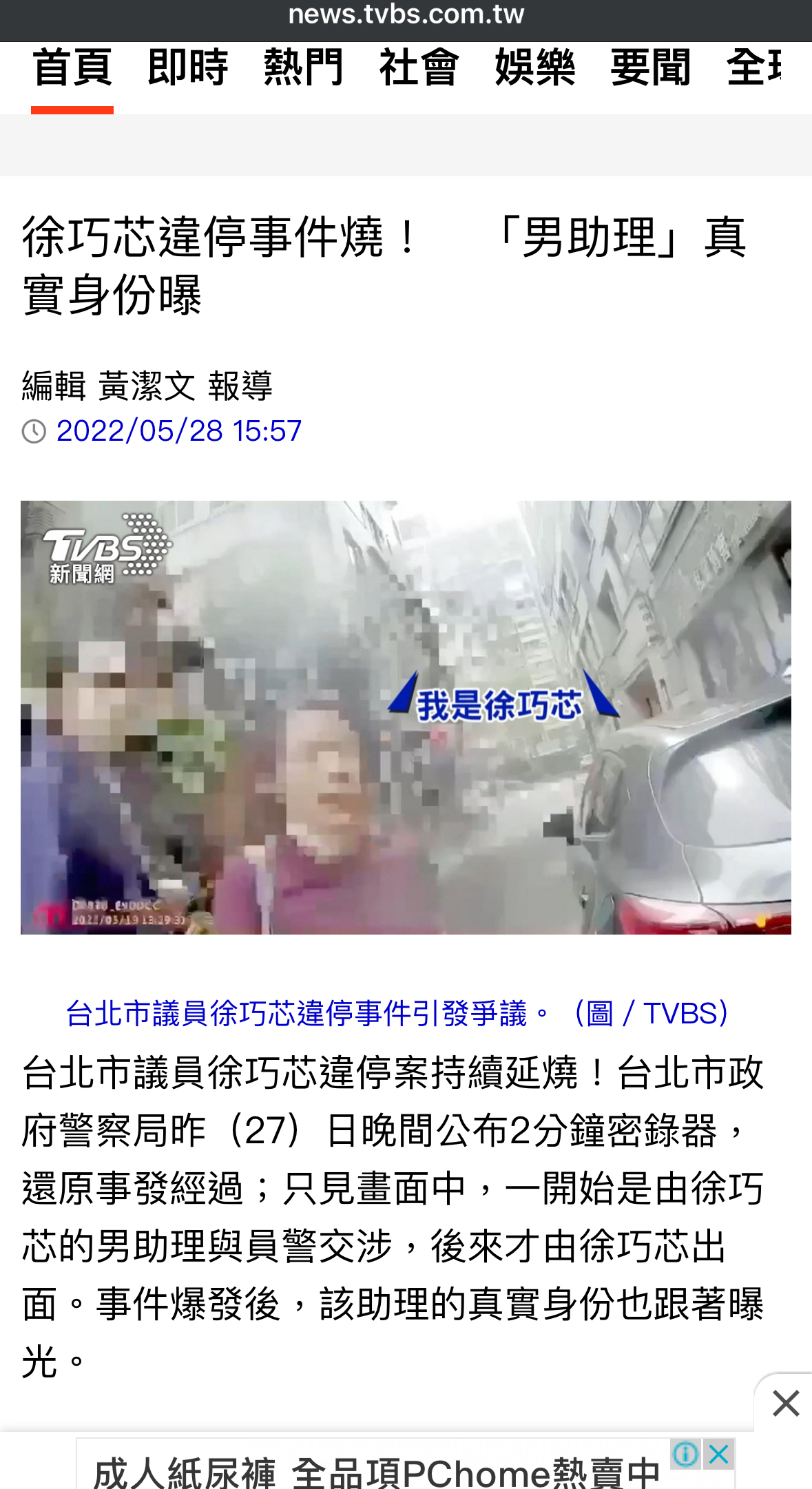Dismiss the bottom ad with the large X
Viewport: 812px width, 1489px height.
pyautogui.click(x=785, y=1403)
